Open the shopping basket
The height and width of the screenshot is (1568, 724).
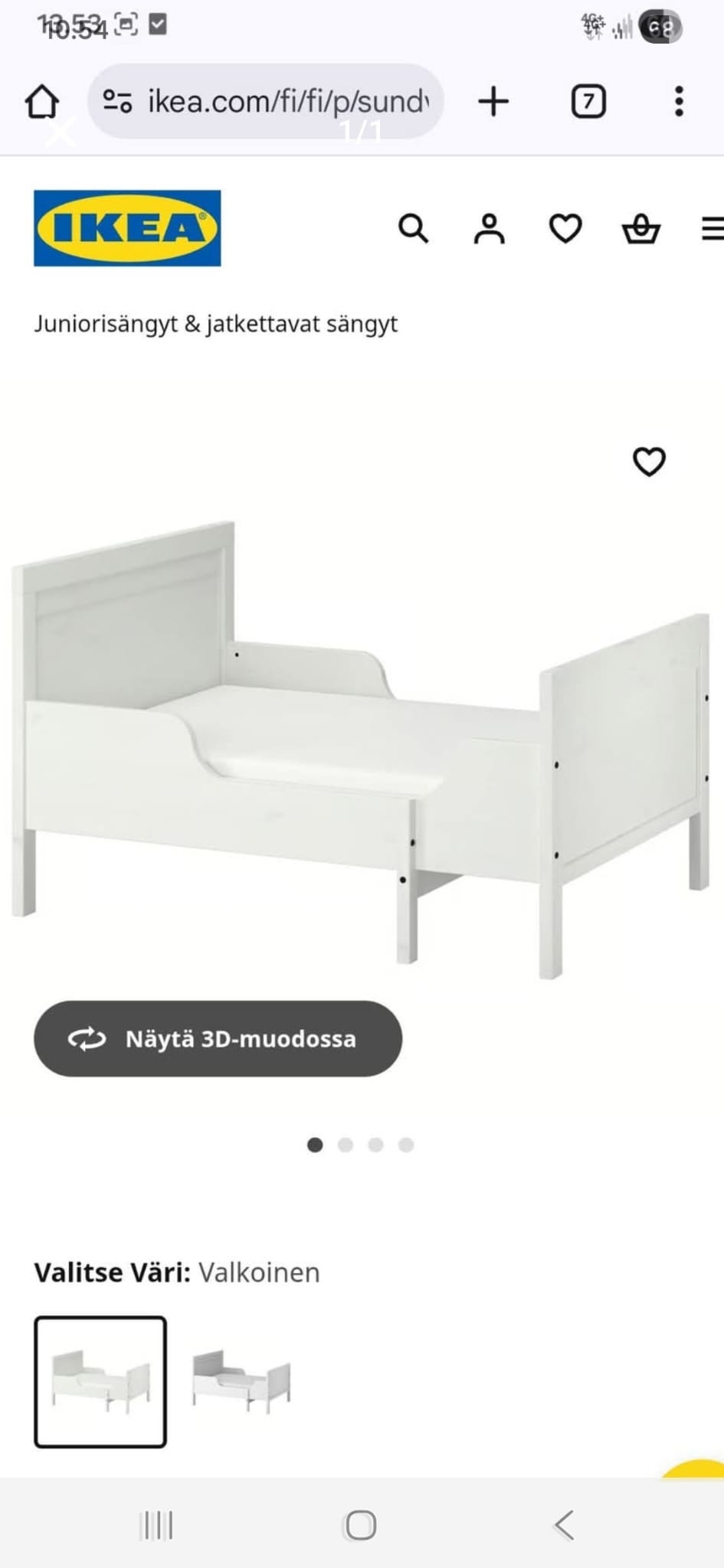[x=640, y=228]
